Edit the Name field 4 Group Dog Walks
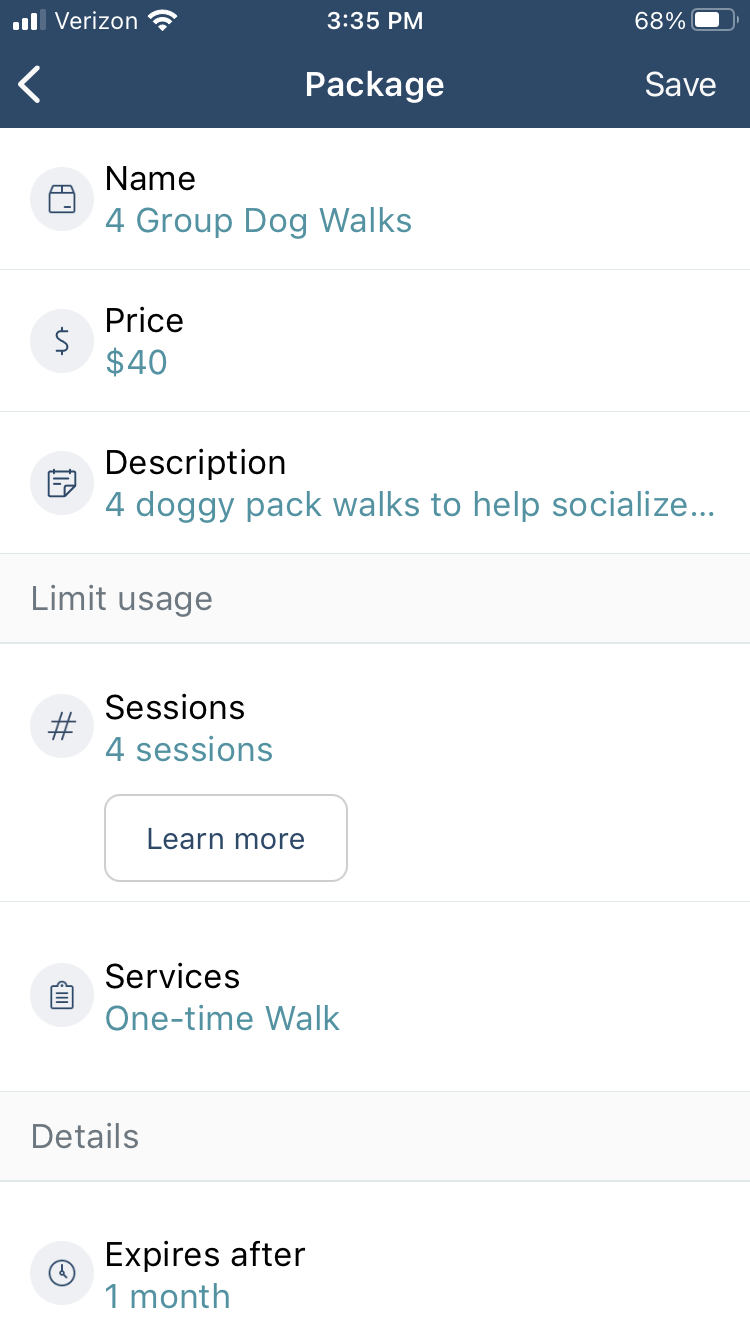Screen dimensions: 750x1334 pos(375,199)
